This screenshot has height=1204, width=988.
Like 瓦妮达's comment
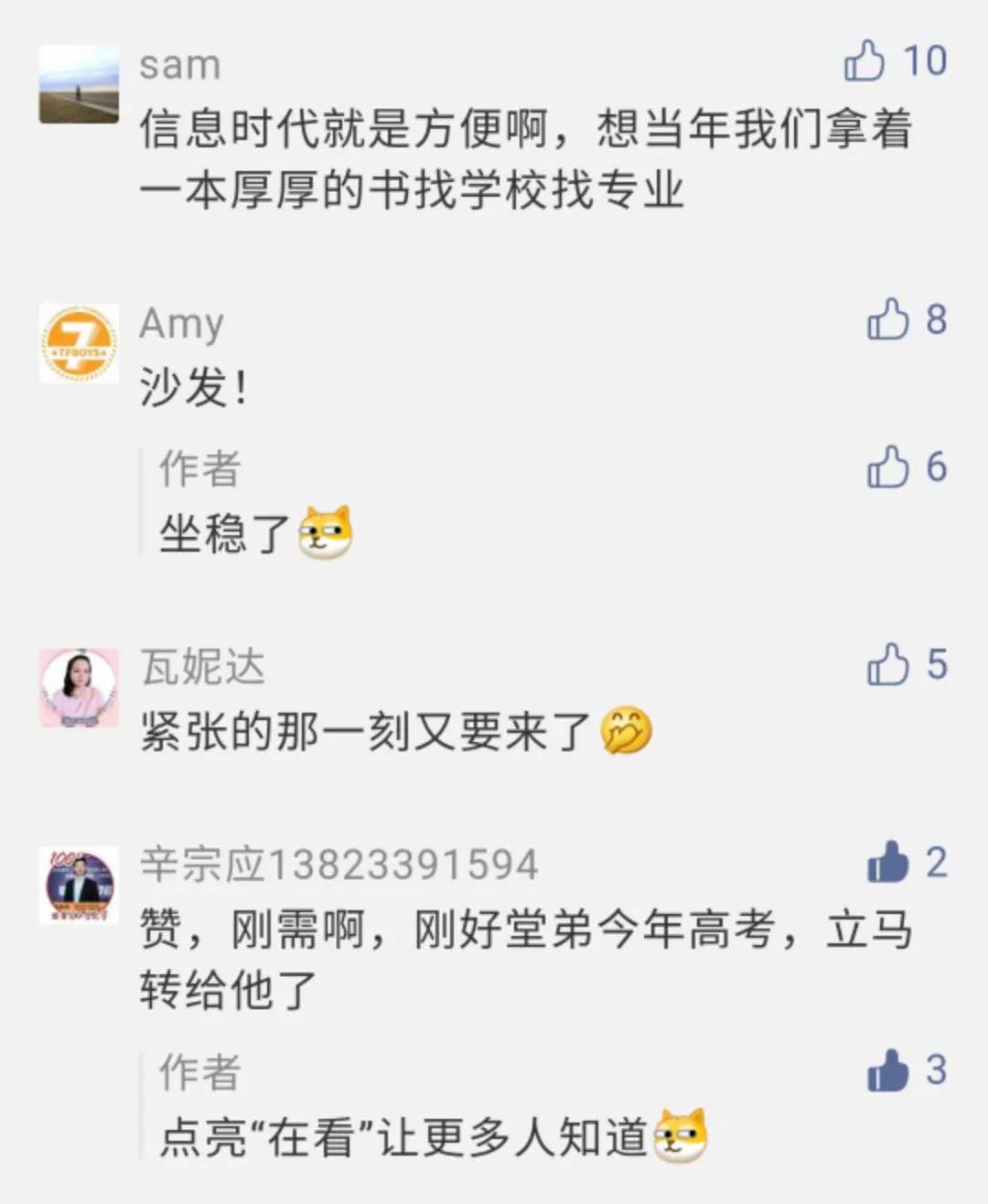click(887, 664)
